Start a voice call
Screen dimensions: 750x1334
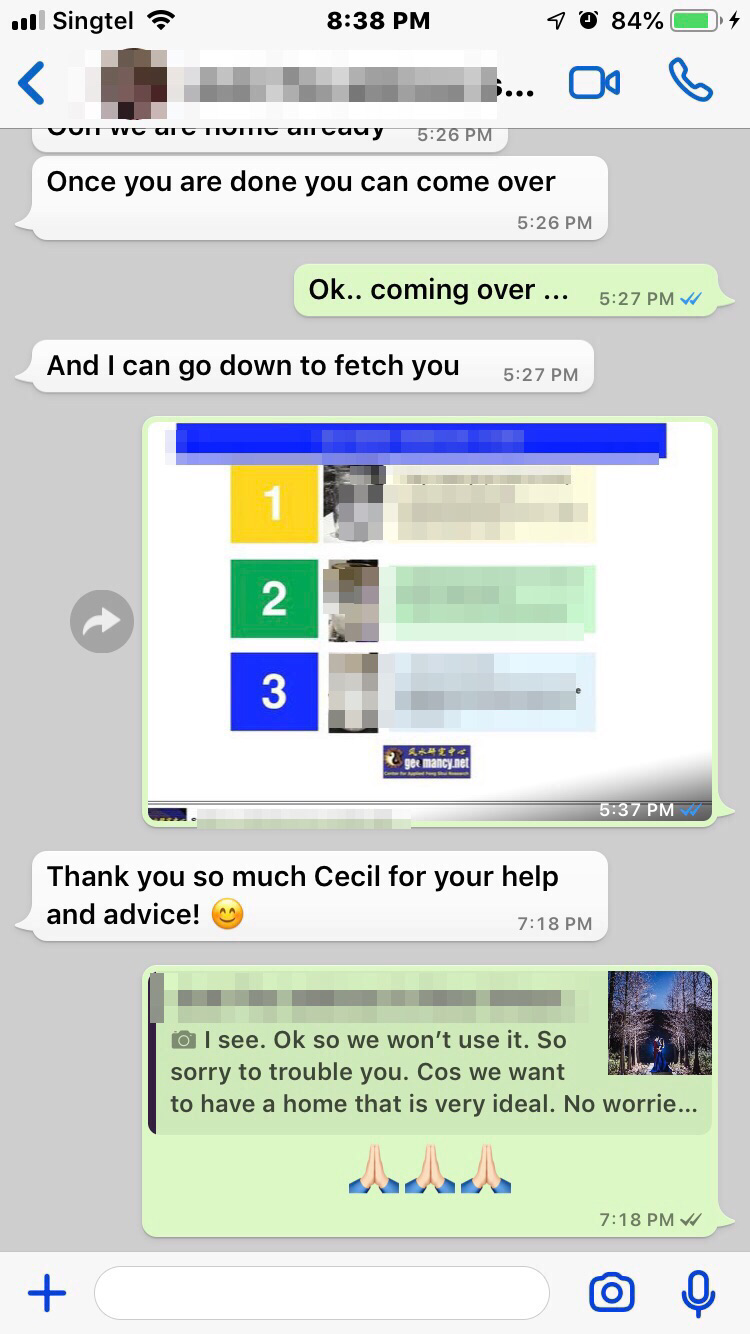tap(690, 81)
